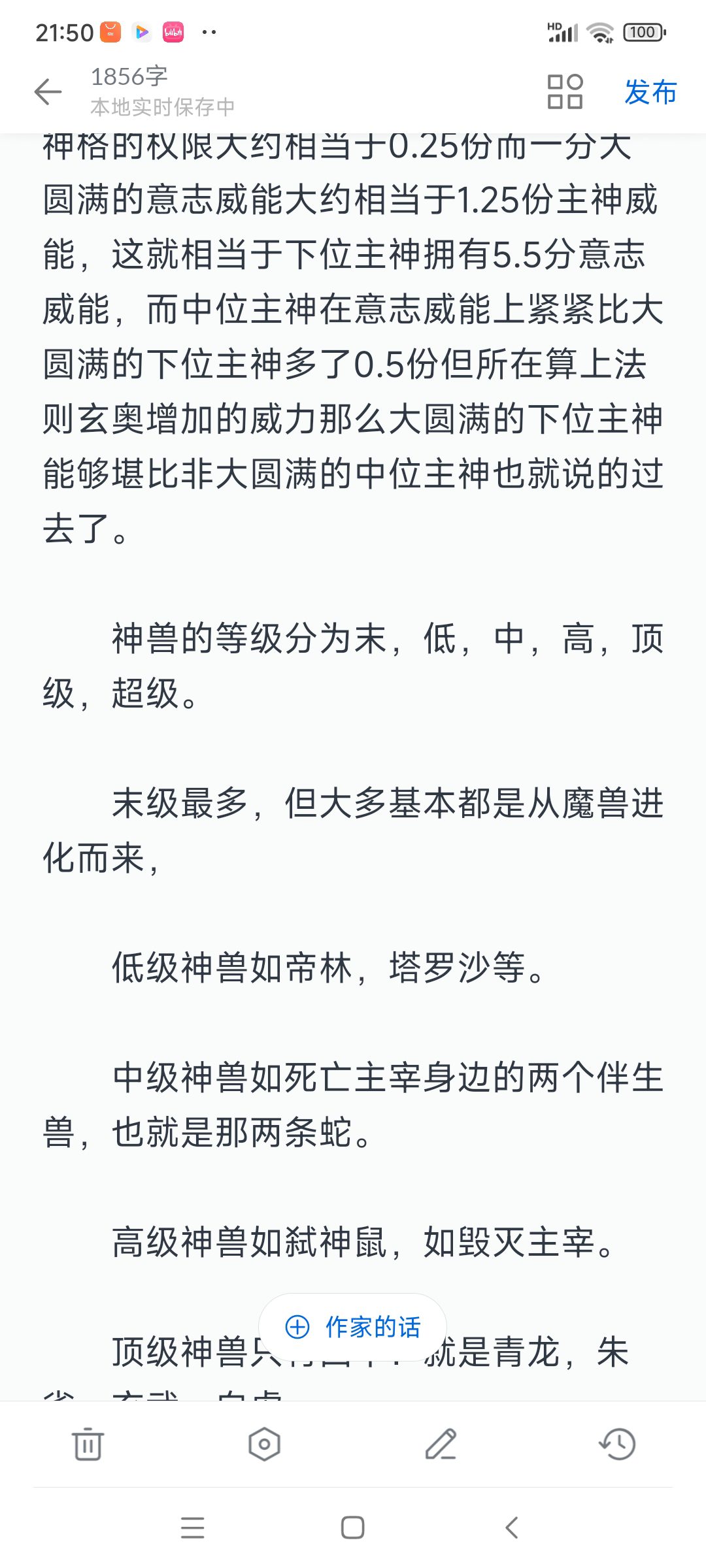Viewport: 706px width, 1568px height.
Task: Open the grid layout icon near 发布
Action: coord(565,91)
